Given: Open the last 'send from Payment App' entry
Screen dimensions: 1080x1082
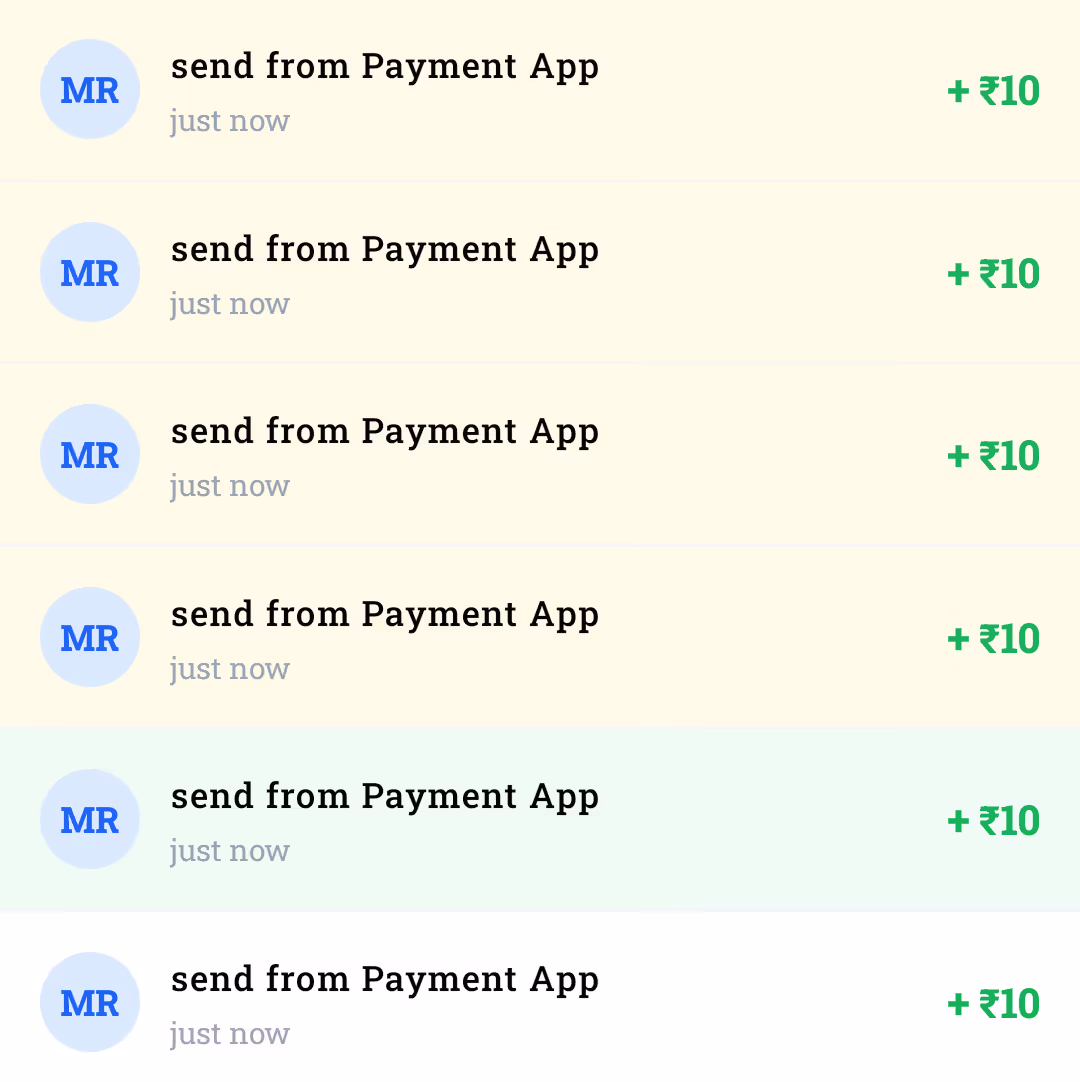Looking at the screenshot, I should 385,979.
